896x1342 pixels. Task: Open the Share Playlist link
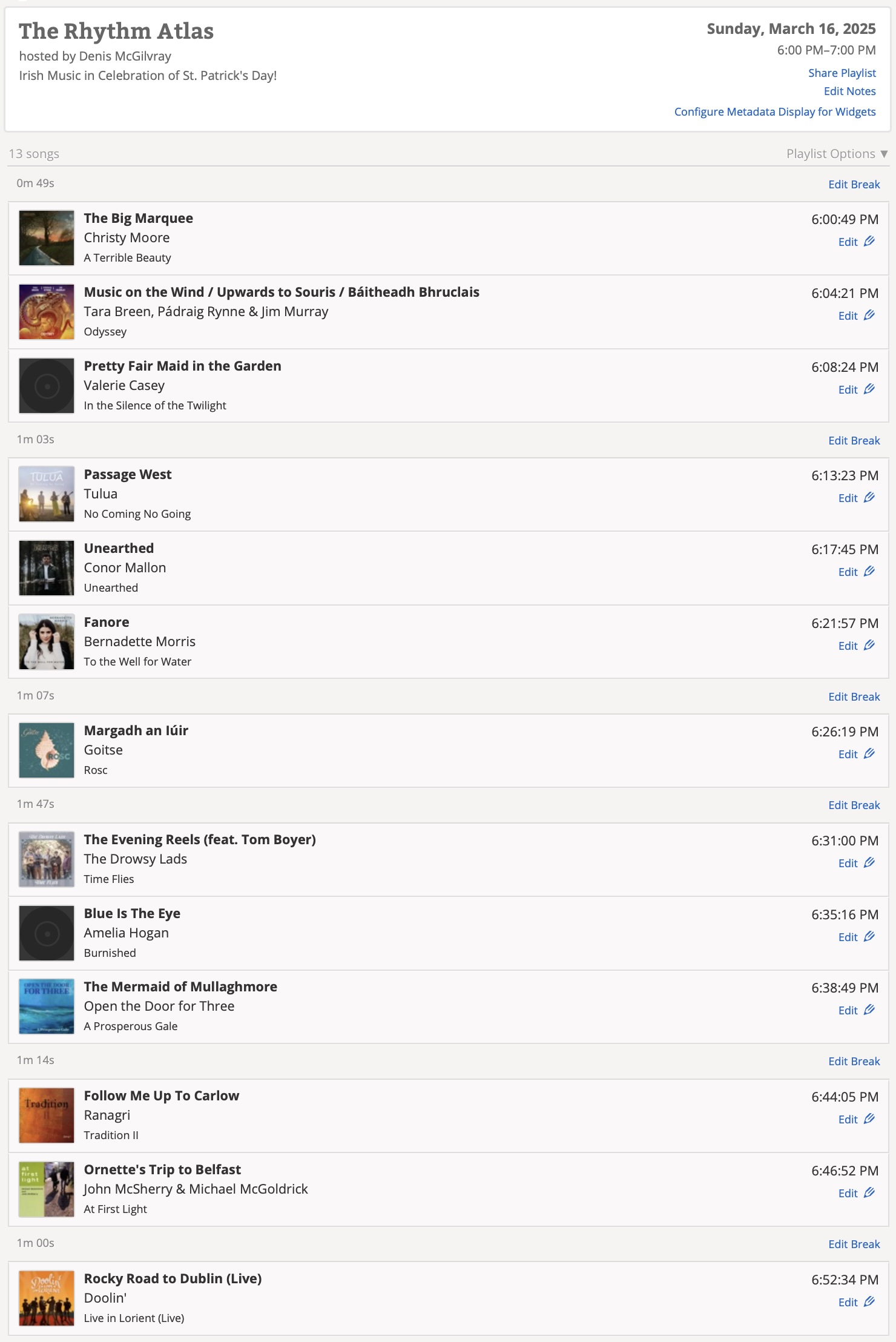[842, 73]
